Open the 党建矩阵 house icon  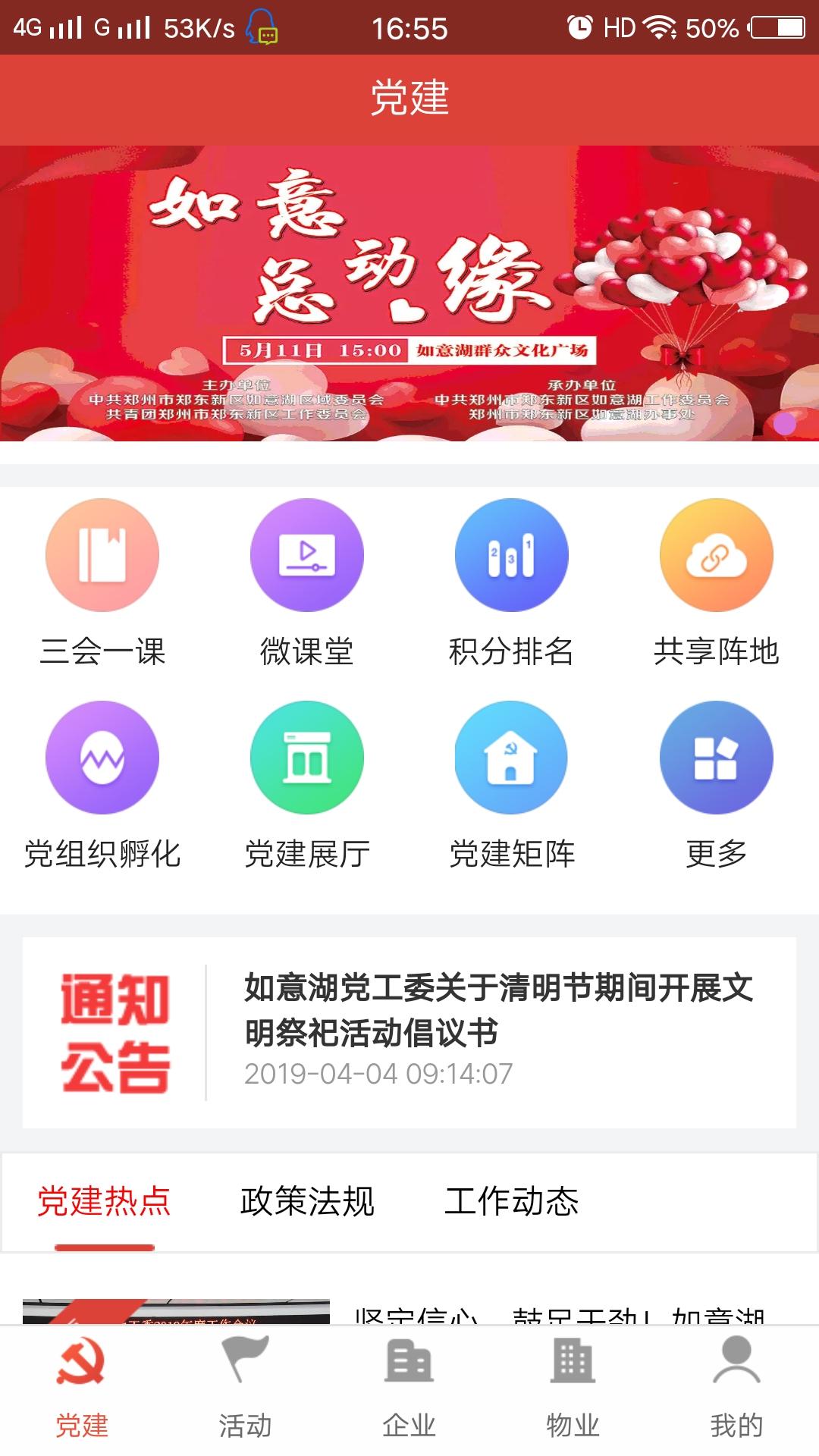512,757
